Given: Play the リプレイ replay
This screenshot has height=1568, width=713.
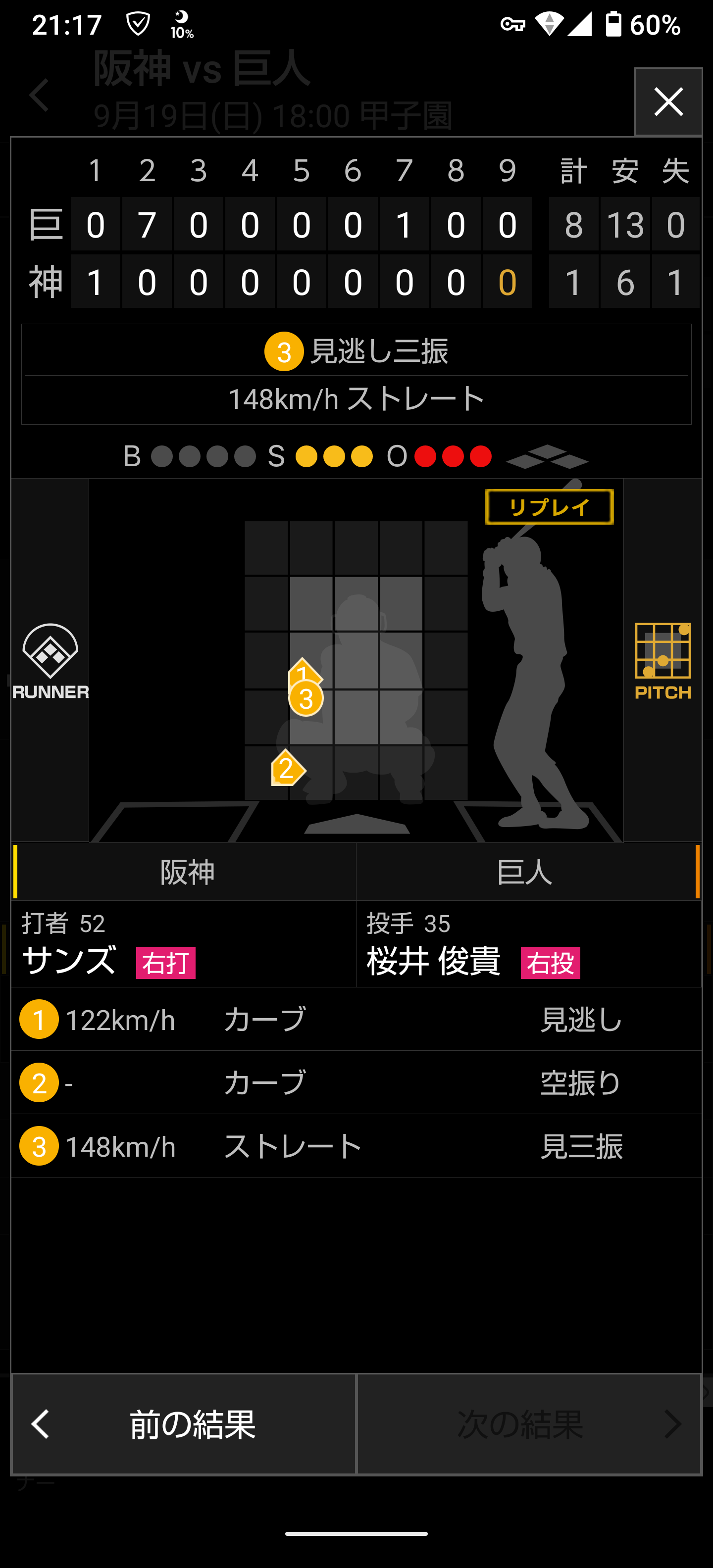Looking at the screenshot, I should [549, 506].
